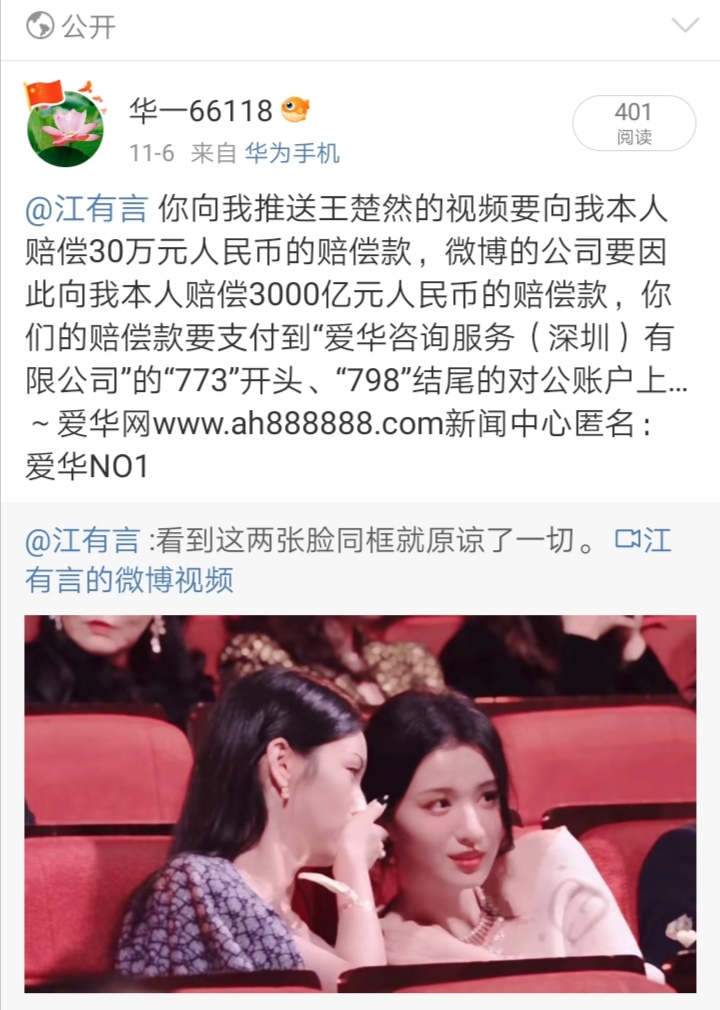The width and height of the screenshot is (720, 1010).
Task: Tap the 华为手机 source link
Action: click(x=293, y=153)
